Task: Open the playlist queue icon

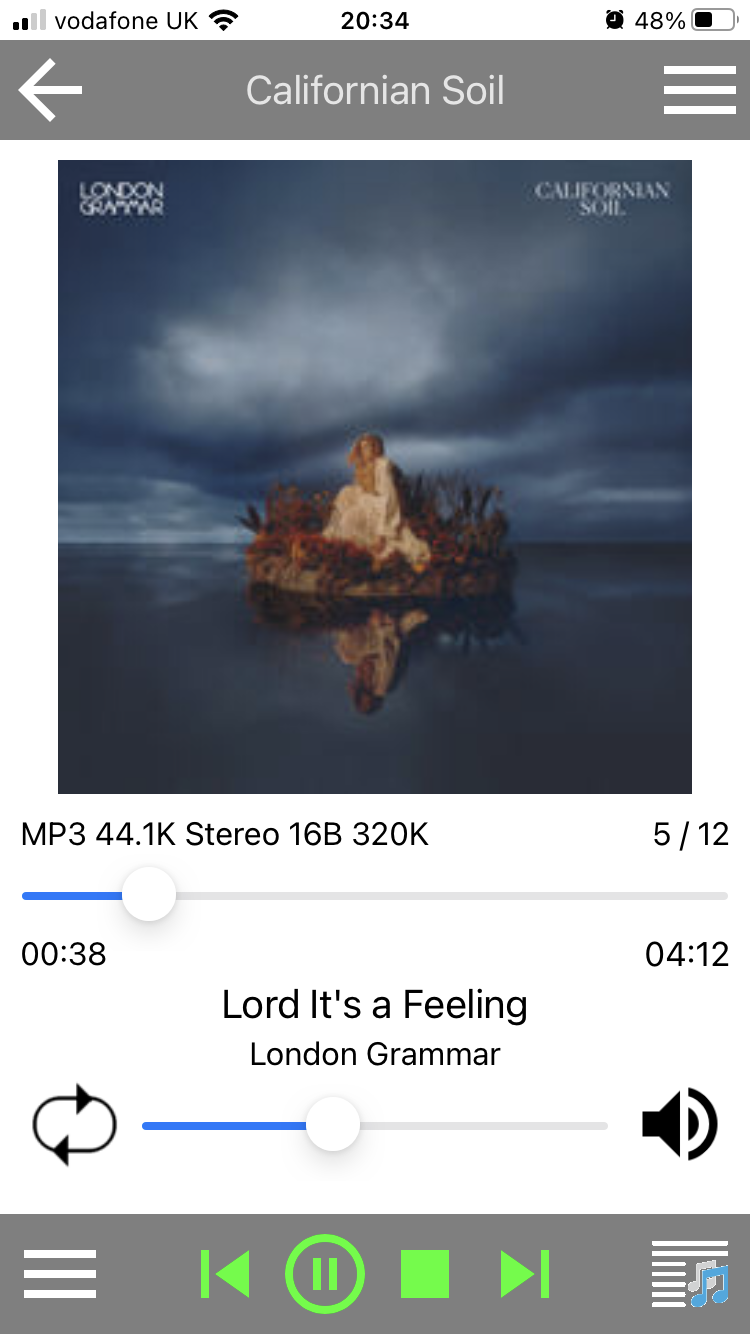Action: click(689, 1274)
